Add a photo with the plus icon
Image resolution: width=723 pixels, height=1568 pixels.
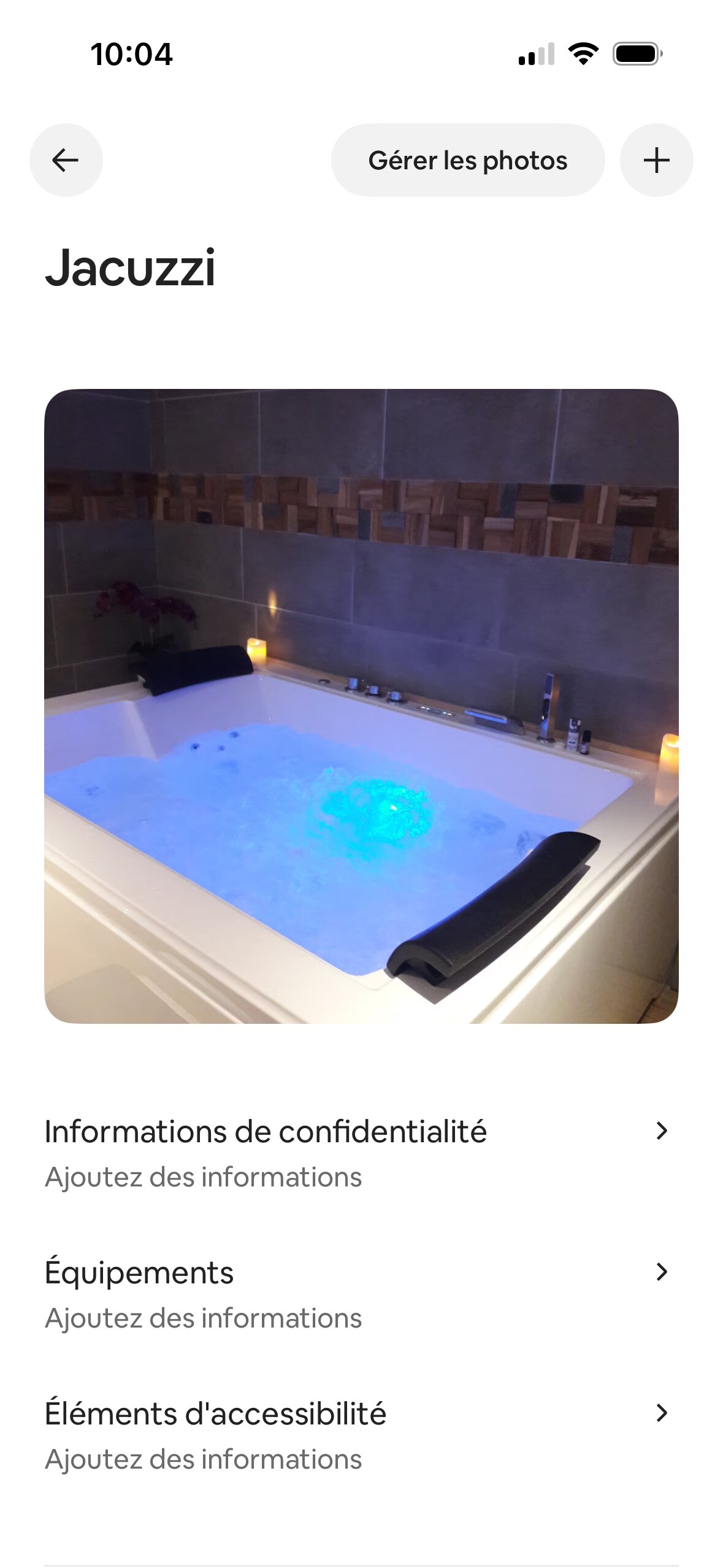tap(656, 160)
